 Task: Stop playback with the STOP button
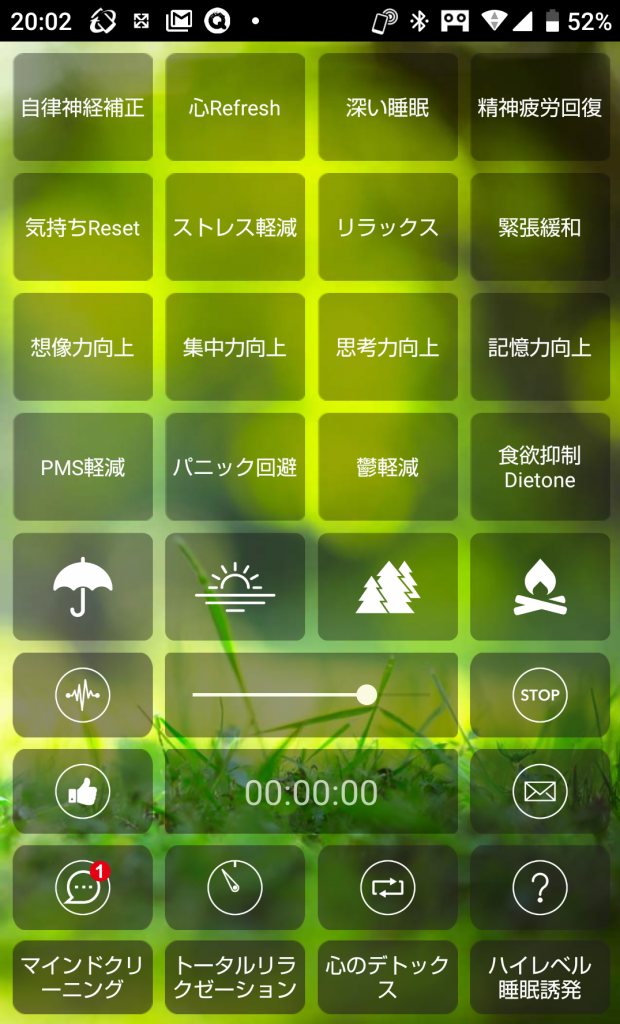pyautogui.click(x=540, y=695)
